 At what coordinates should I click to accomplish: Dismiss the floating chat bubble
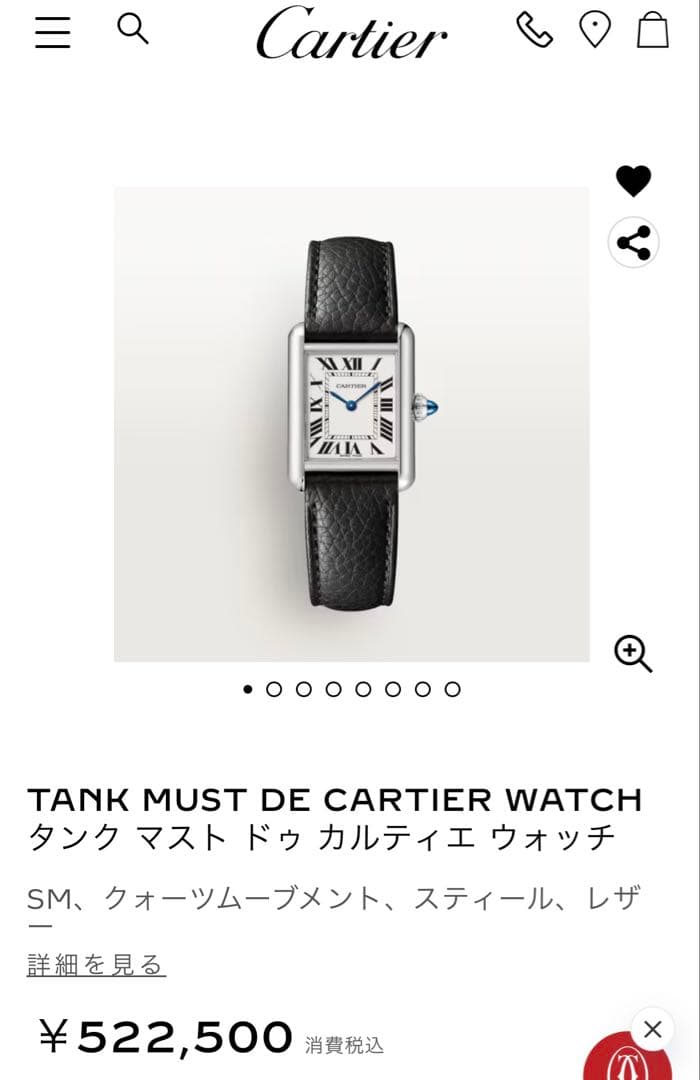coord(653,1029)
